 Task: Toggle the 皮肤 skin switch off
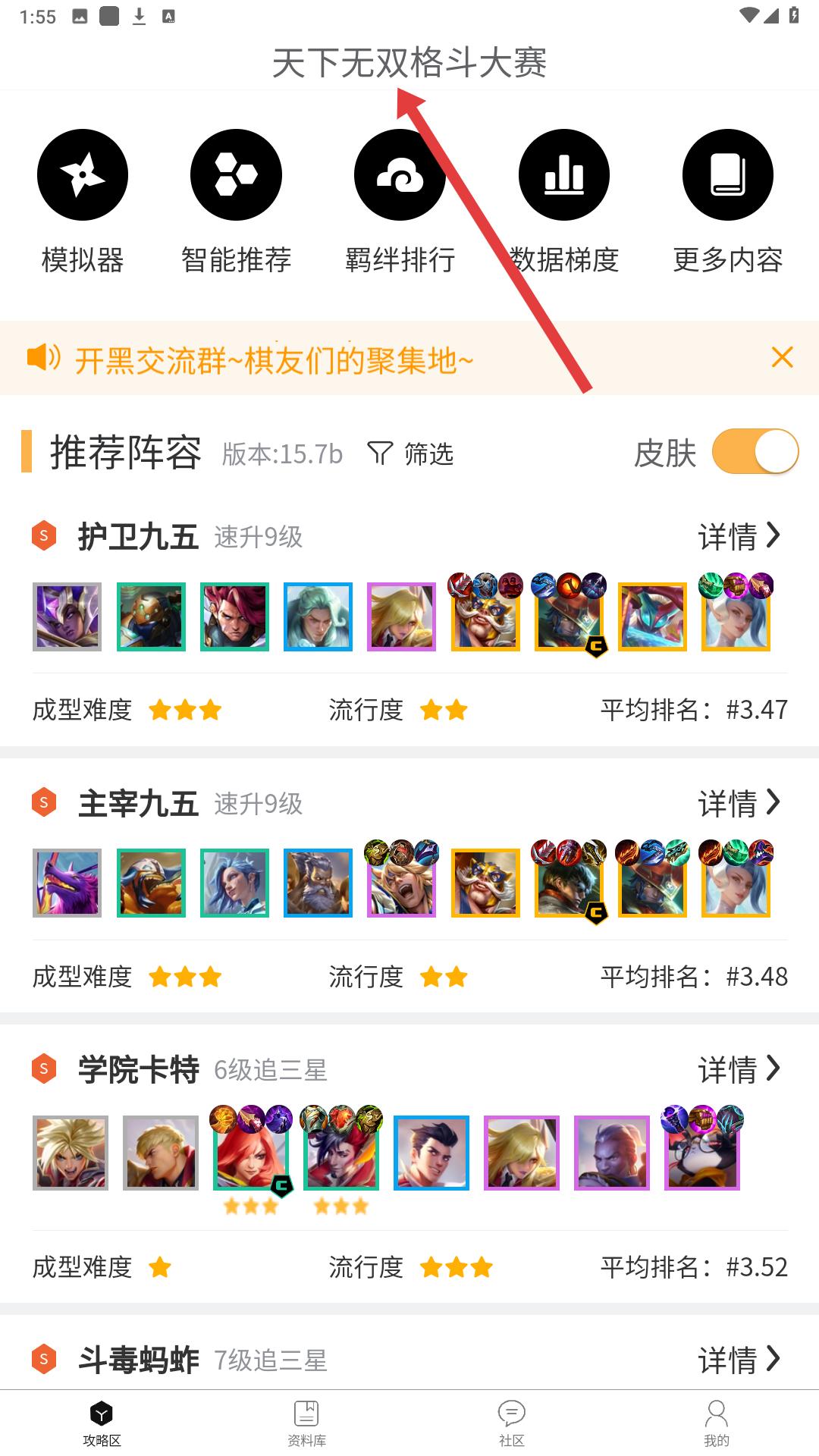click(755, 452)
